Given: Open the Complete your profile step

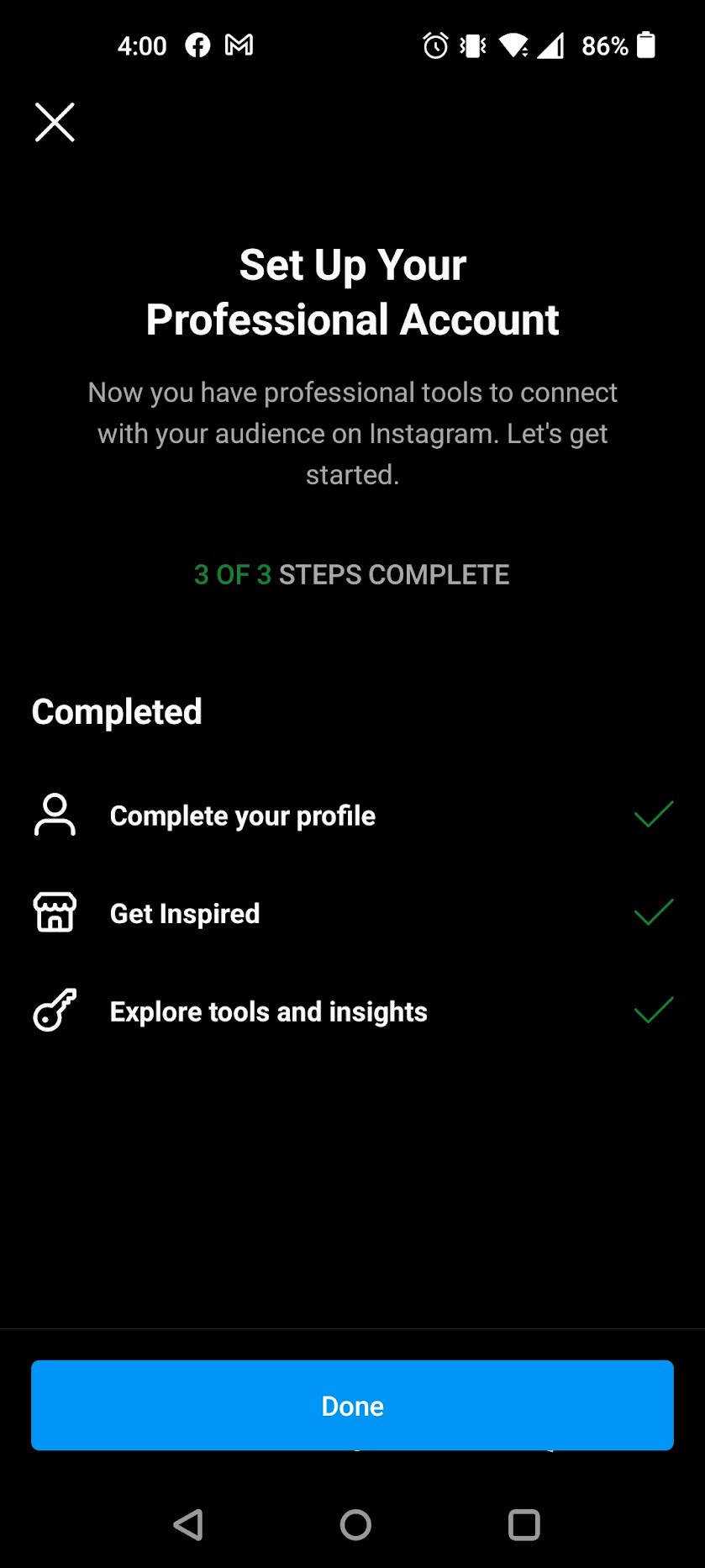Looking at the screenshot, I should pyautogui.click(x=243, y=816).
